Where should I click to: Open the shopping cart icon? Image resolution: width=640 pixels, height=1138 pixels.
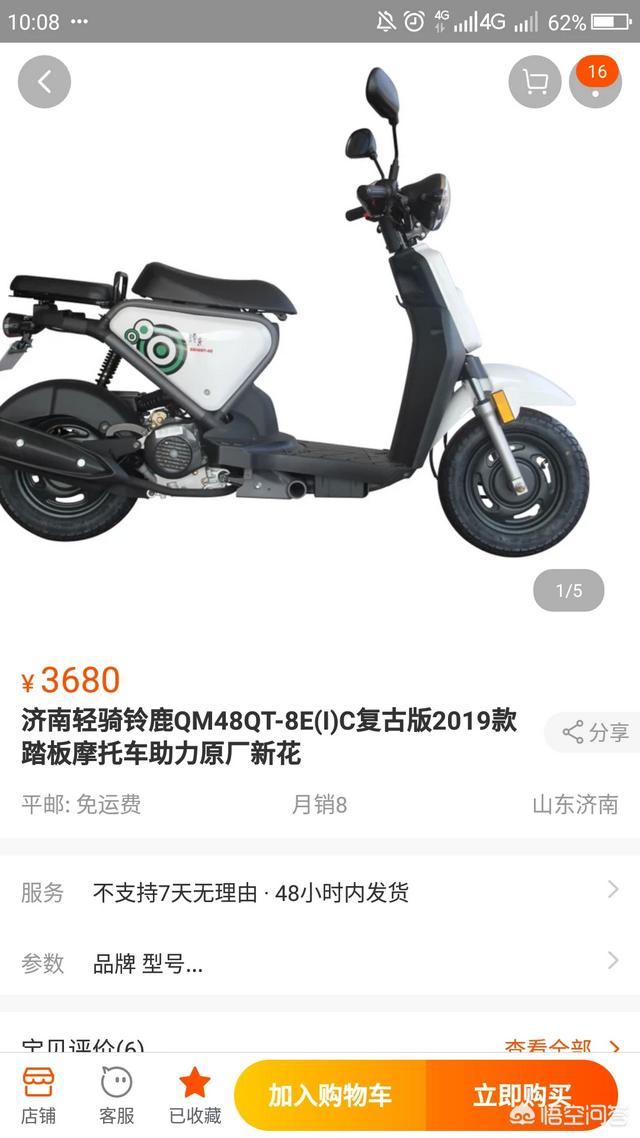(x=534, y=82)
